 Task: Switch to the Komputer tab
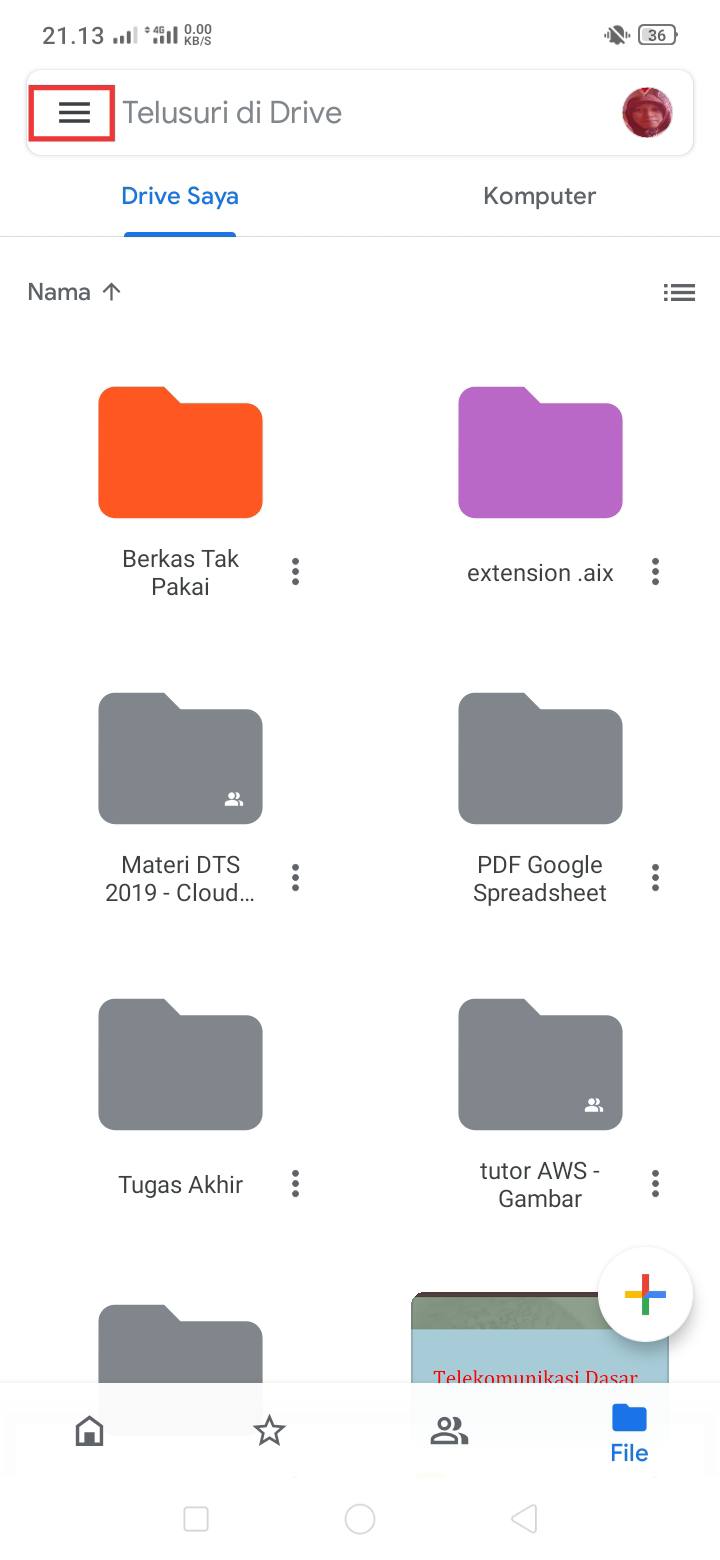point(539,196)
